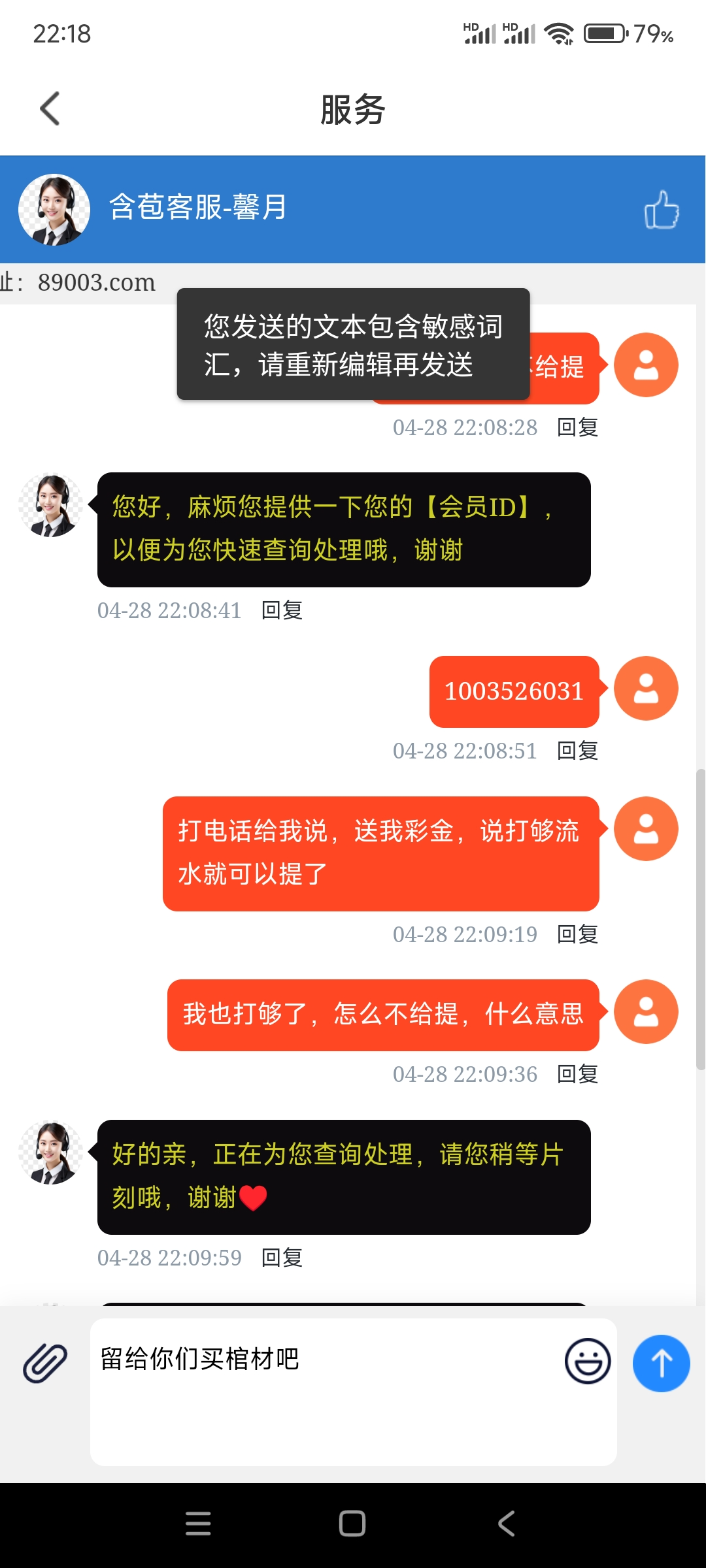Screen dimensions: 706x1568
Task: Open the attachment paperclip
Action: pos(45,1363)
